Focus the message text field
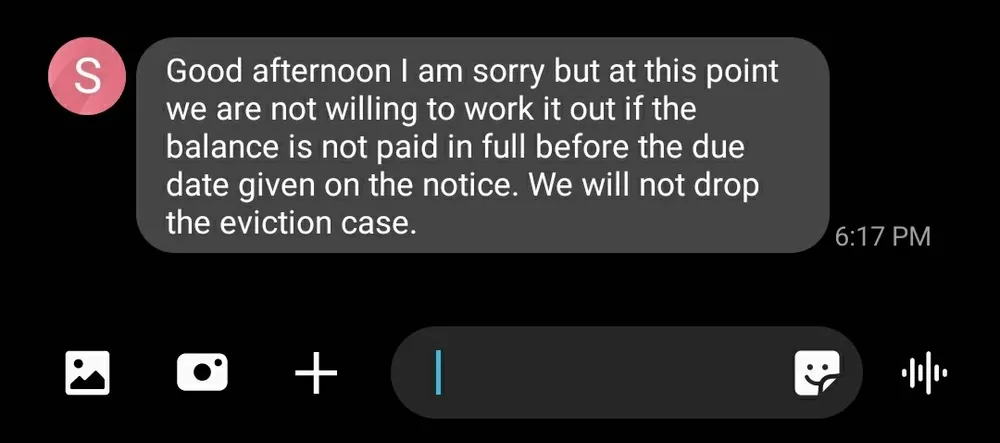This screenshot has width=1000, height=443. click(x=600, y=373)
